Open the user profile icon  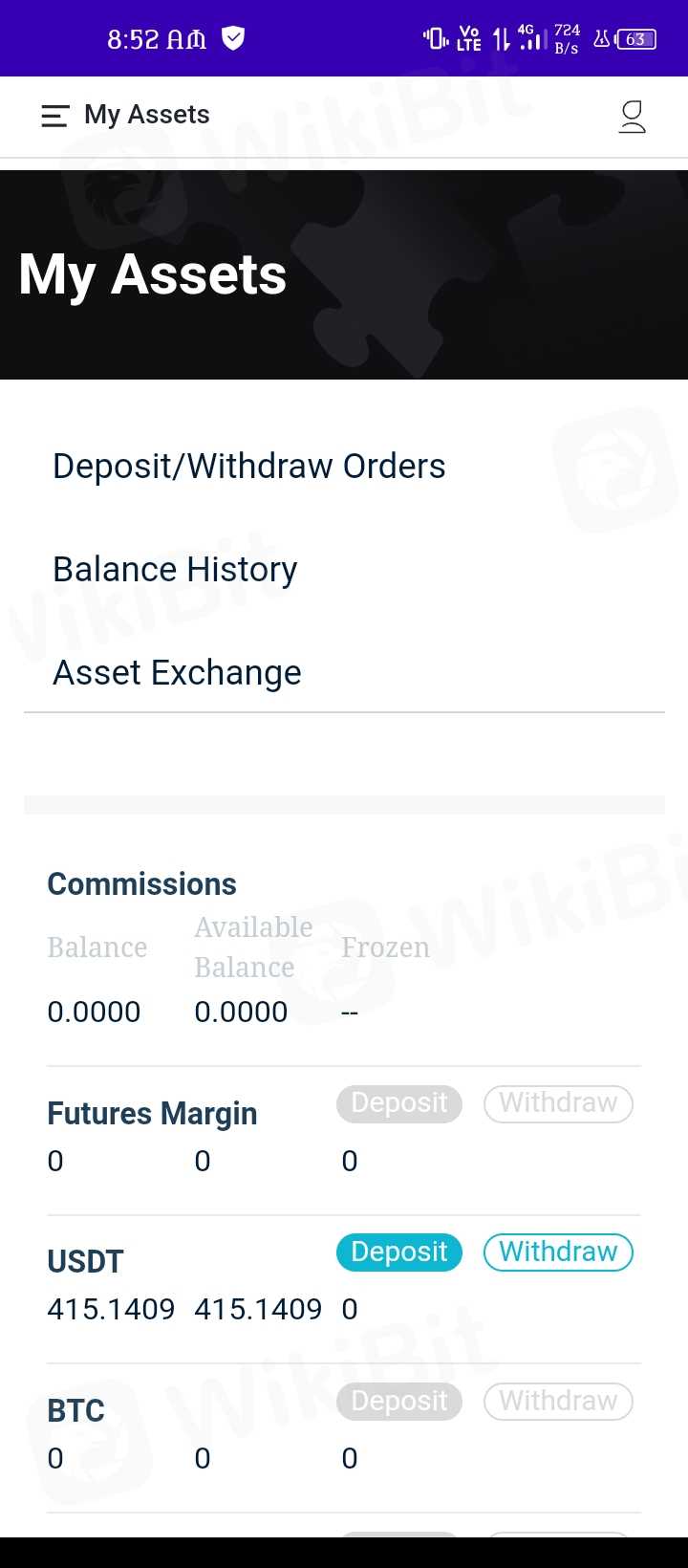pyautogui.click(x=632, y=117)
